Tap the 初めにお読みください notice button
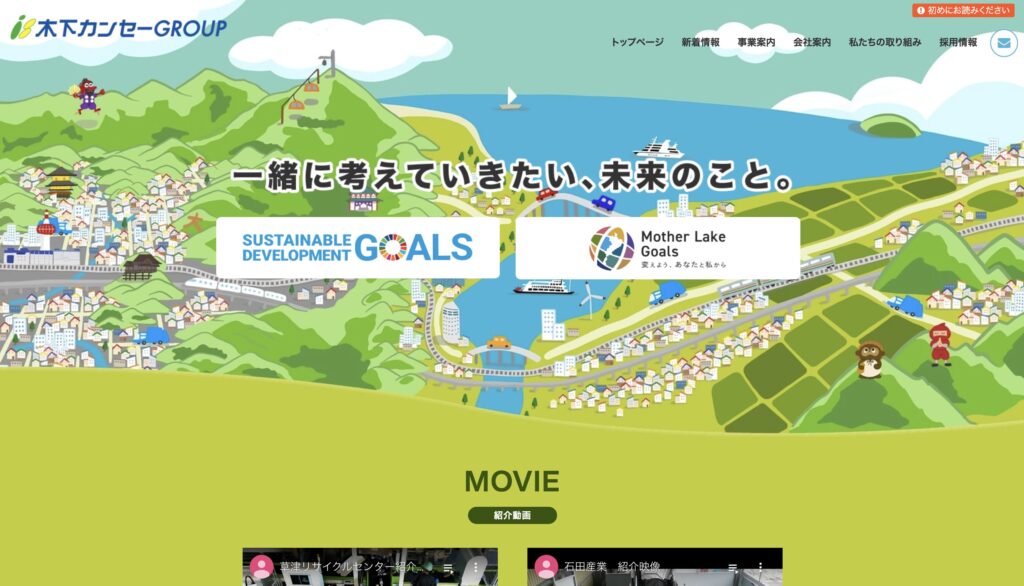Viewport: 1024px width, 586px height. (963, 10)
